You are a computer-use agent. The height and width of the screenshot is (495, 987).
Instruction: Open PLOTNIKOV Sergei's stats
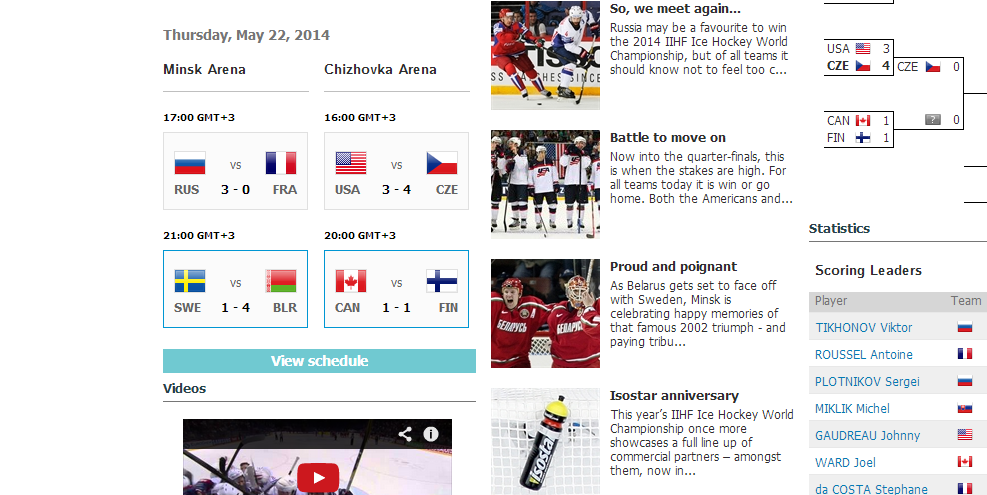click(867, 382)
